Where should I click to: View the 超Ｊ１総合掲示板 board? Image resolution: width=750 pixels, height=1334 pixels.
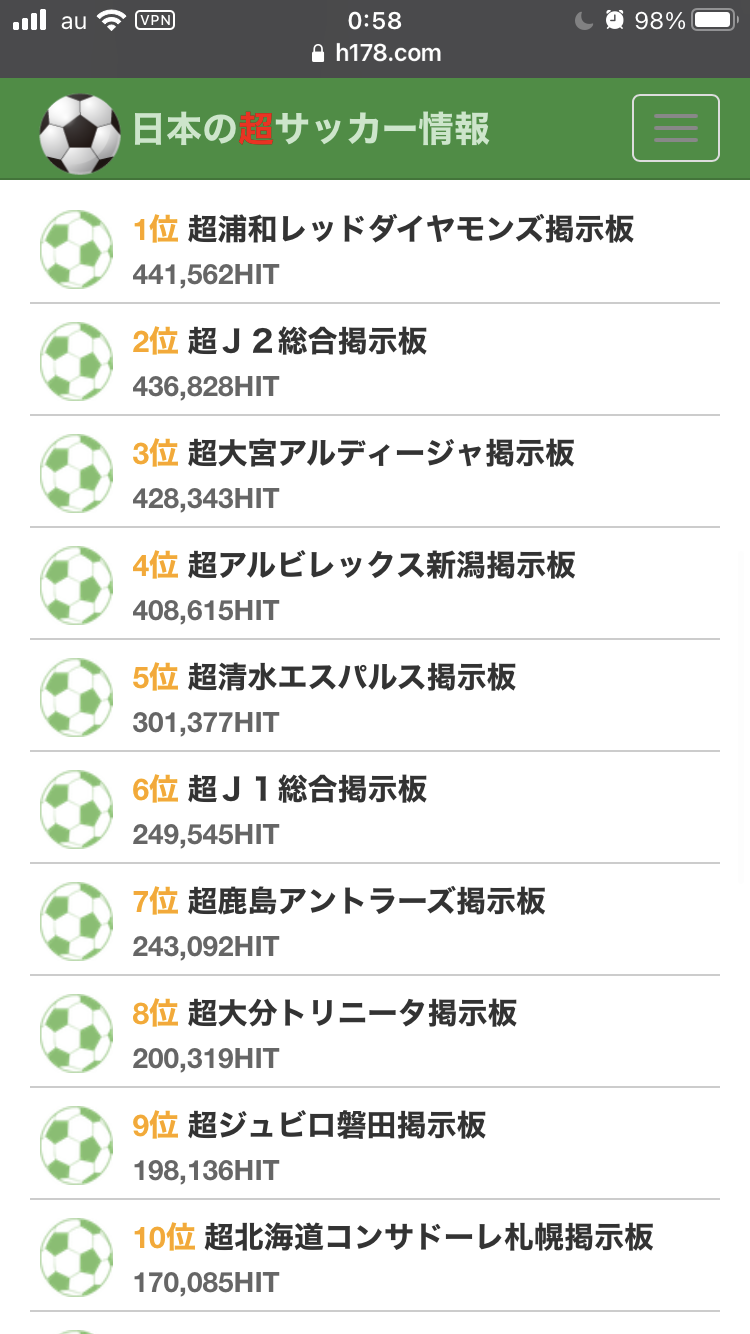307,790
